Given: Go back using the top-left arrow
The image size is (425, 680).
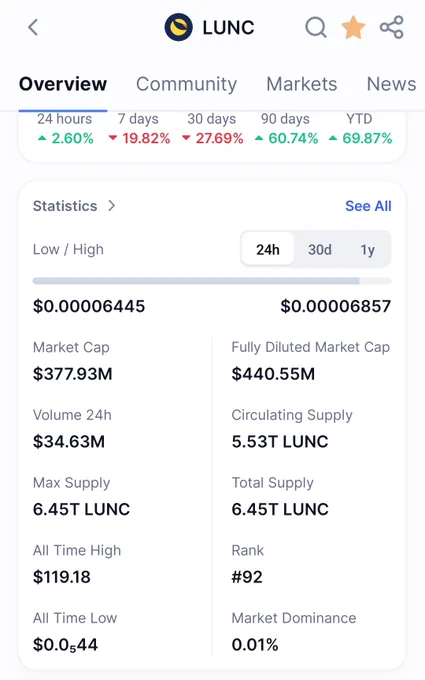Looking at the screenshot, I should click(33, 27).
